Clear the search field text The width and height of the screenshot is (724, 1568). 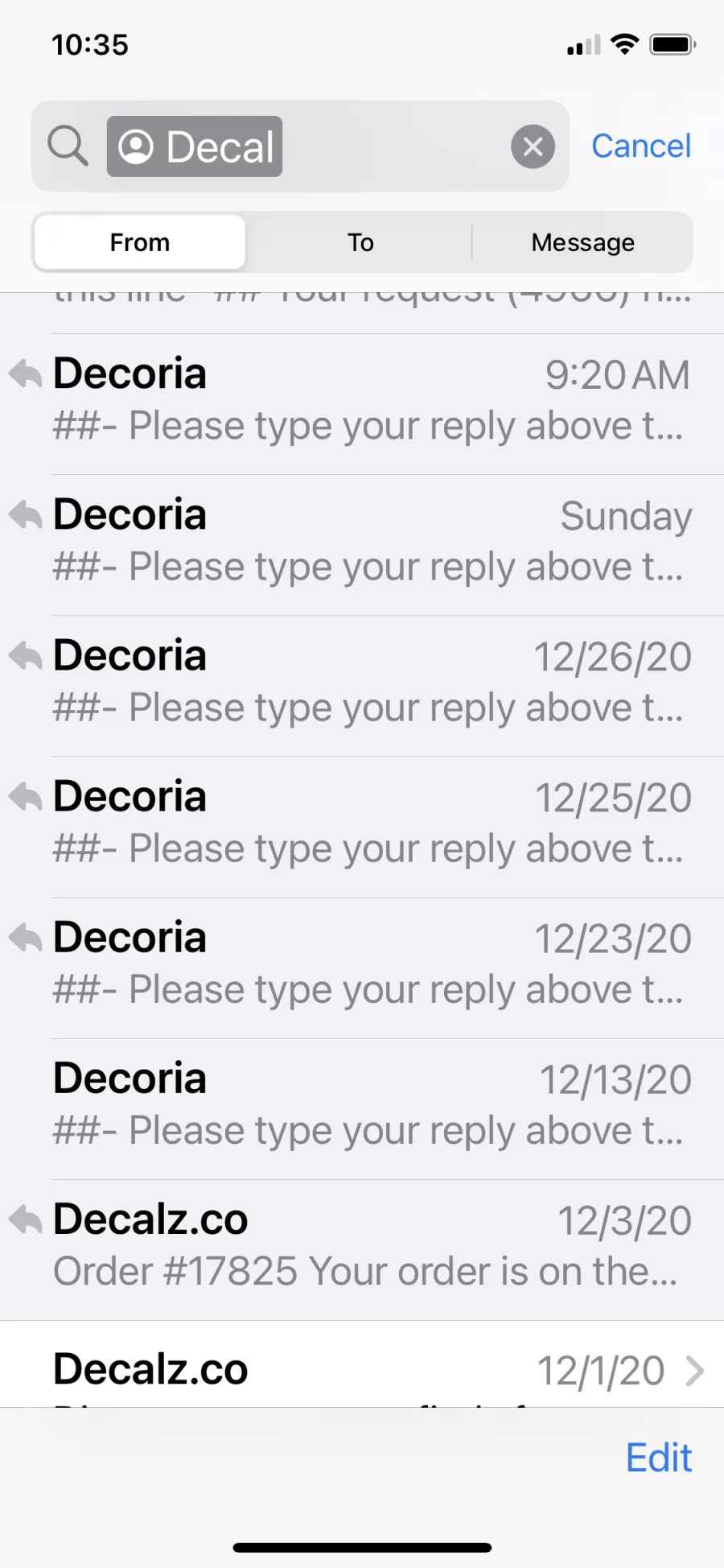pos(533,146)
